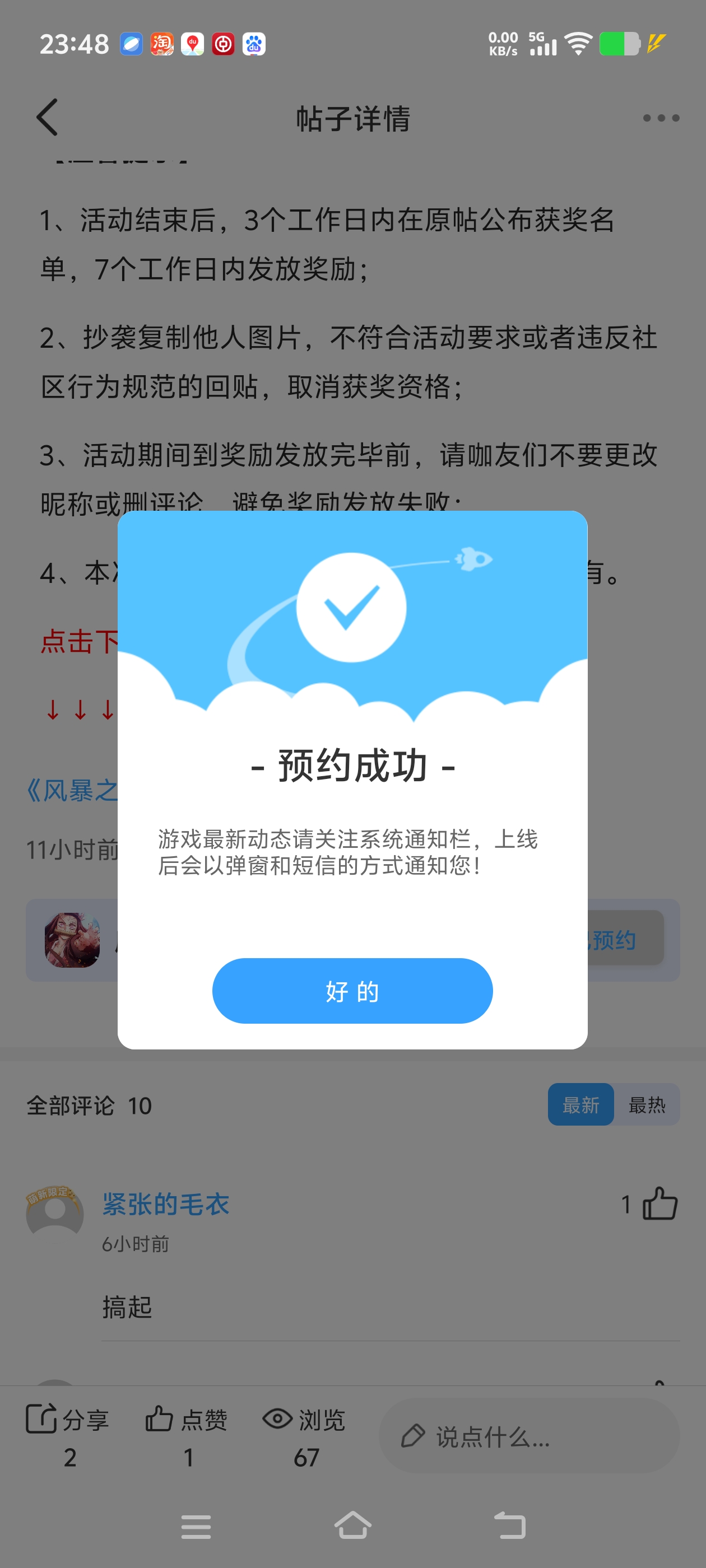Open the system recent apps menu
This screenshot has width=706, height=1568.
coord(196,1525)
